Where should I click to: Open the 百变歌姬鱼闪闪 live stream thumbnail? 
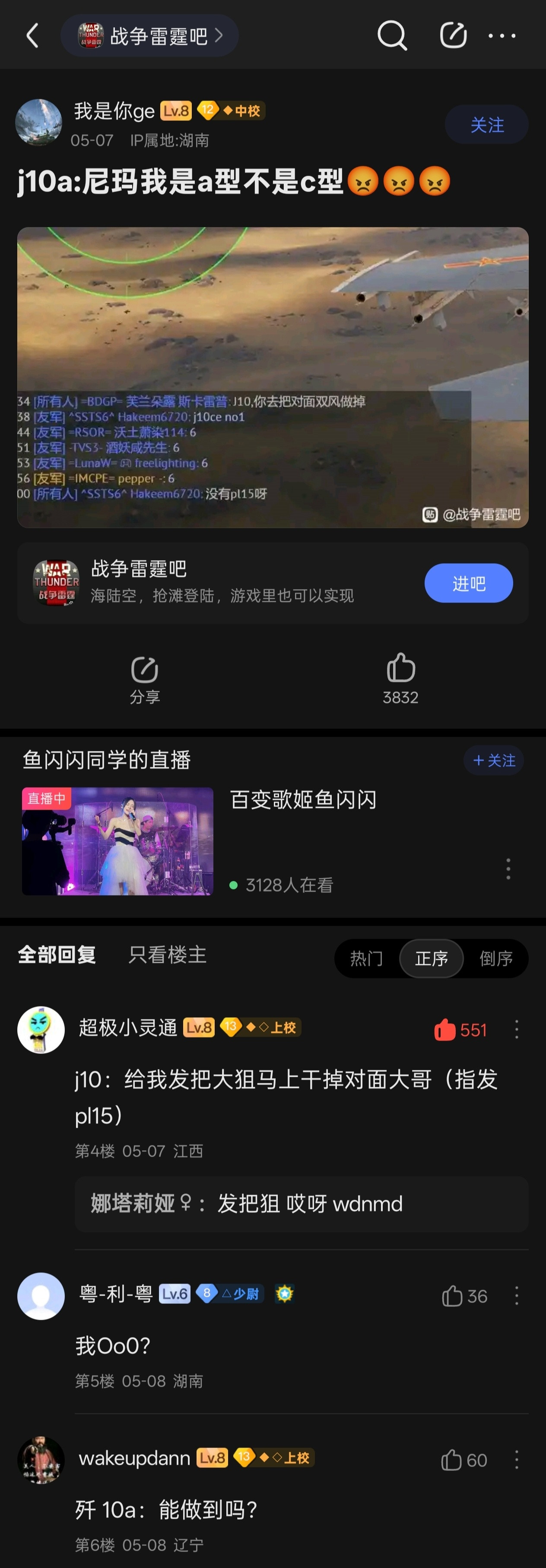click(x=117, y=841)
